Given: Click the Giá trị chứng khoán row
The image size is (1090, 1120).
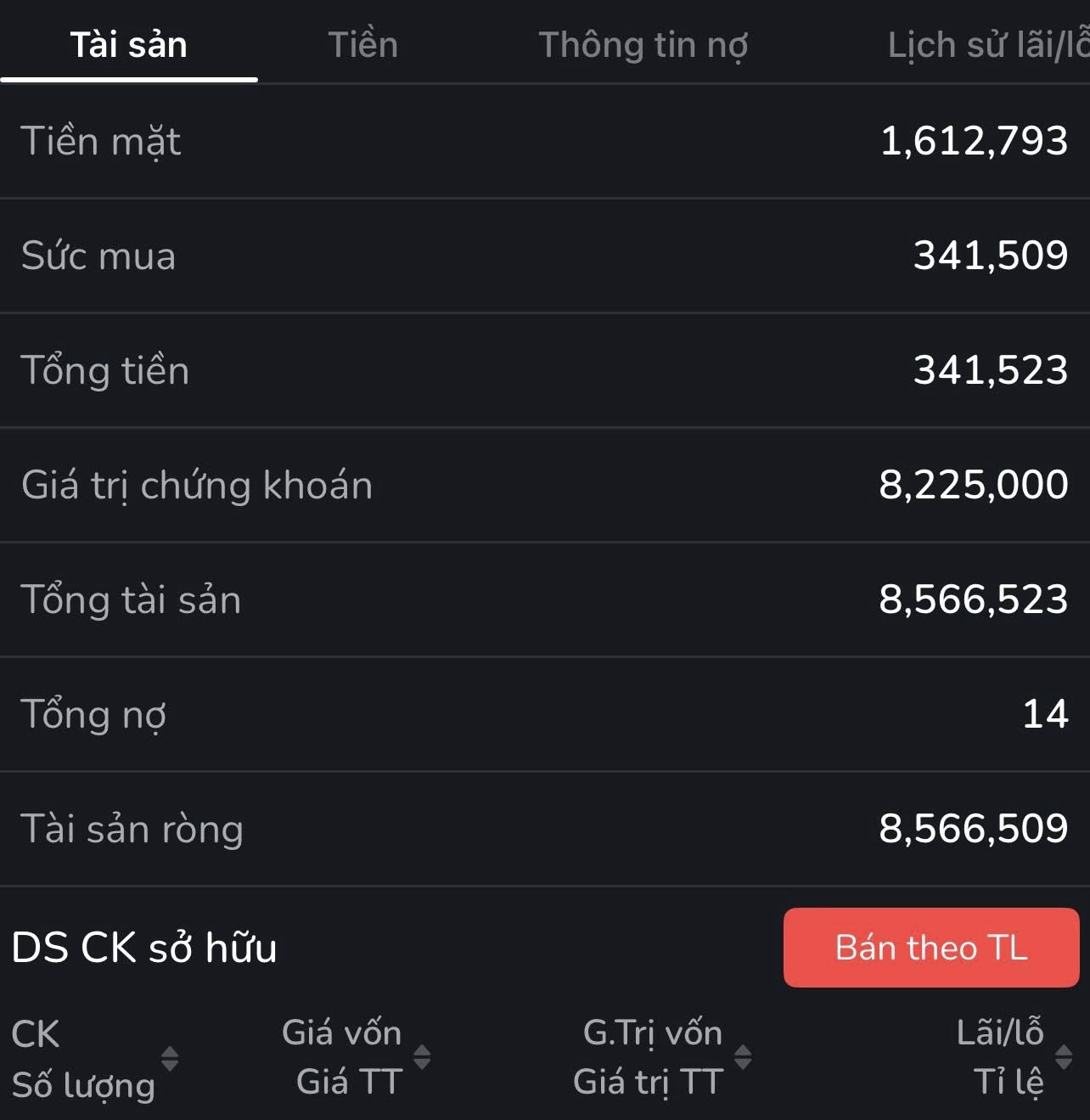Looking at the screenshot, I should coord(545,485).
